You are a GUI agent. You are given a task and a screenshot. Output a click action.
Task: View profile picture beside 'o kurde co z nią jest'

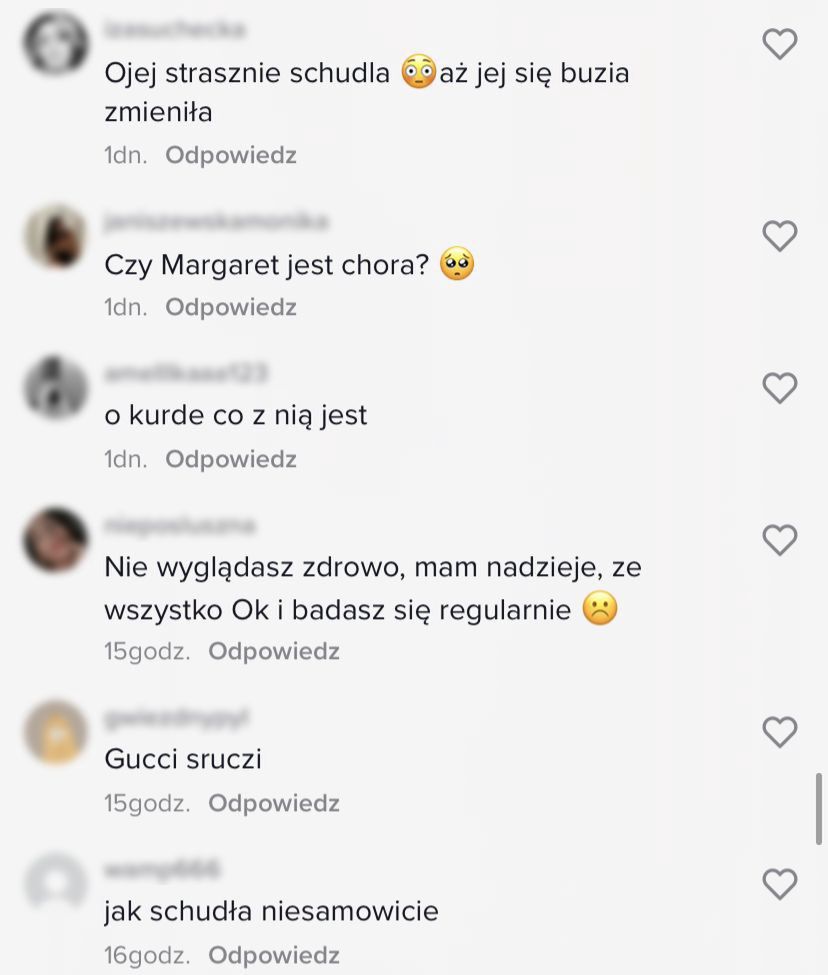(x=56, y=388)
